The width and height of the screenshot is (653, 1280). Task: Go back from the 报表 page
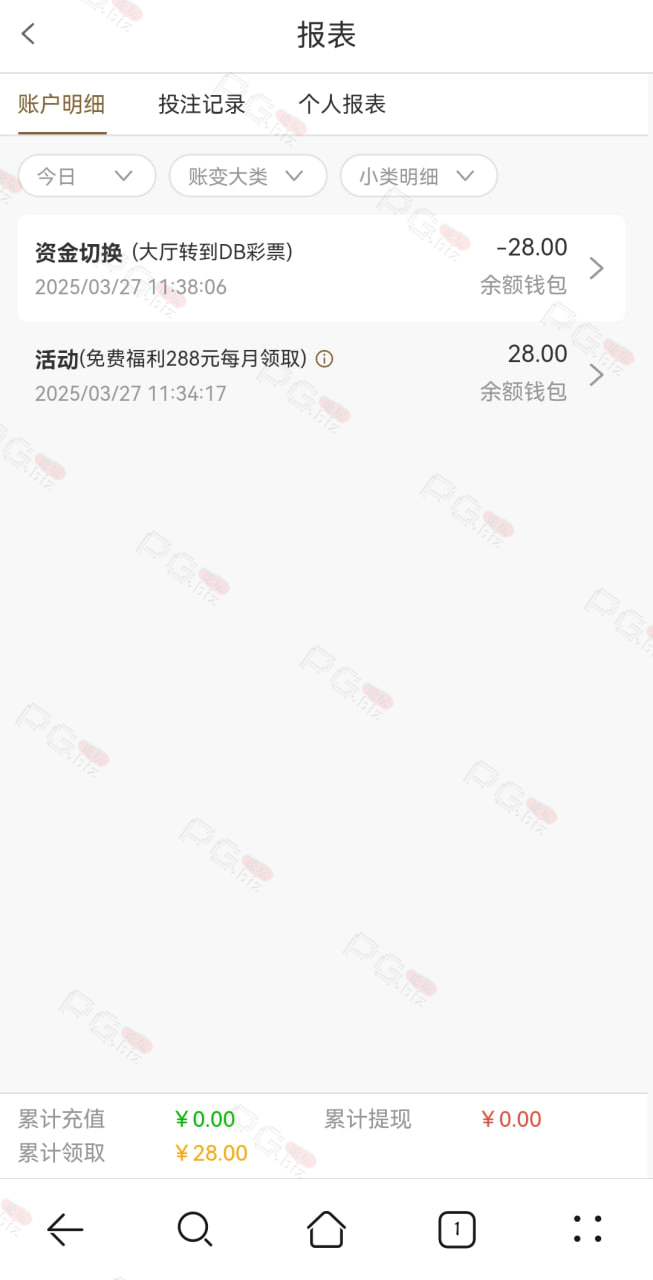(x=28, y=34)
